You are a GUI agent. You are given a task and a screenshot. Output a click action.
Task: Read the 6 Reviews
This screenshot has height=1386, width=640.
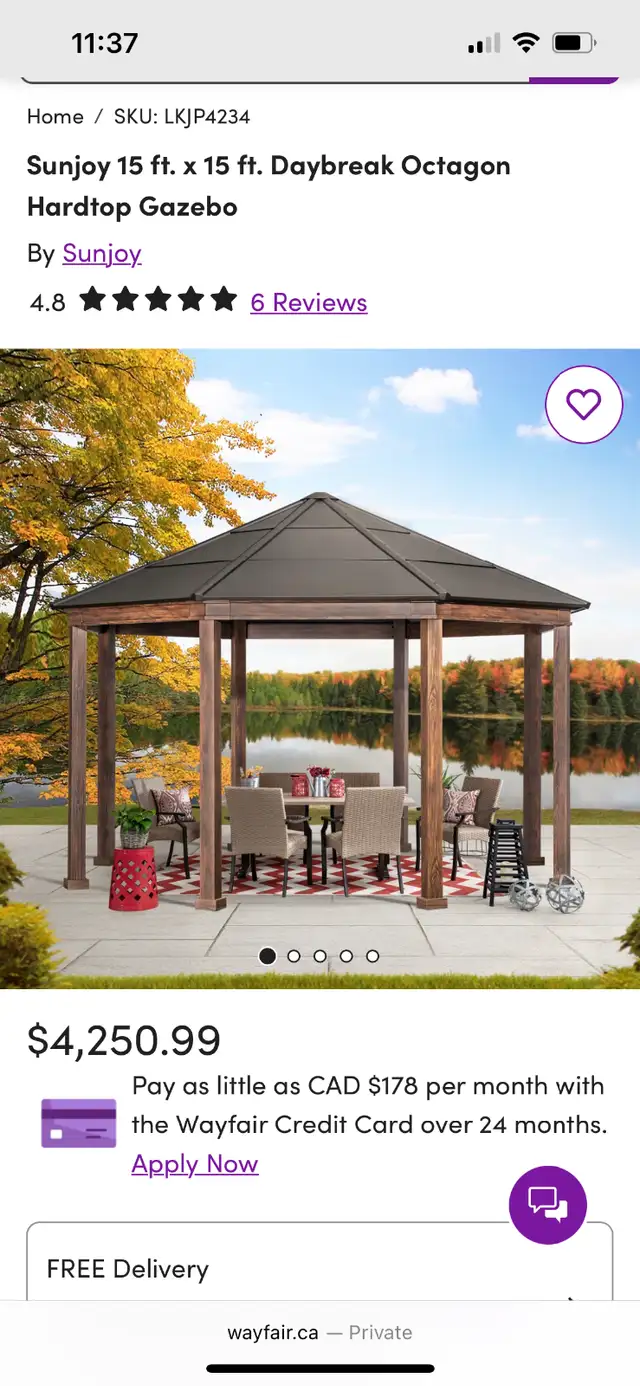(x=309, y=302)
